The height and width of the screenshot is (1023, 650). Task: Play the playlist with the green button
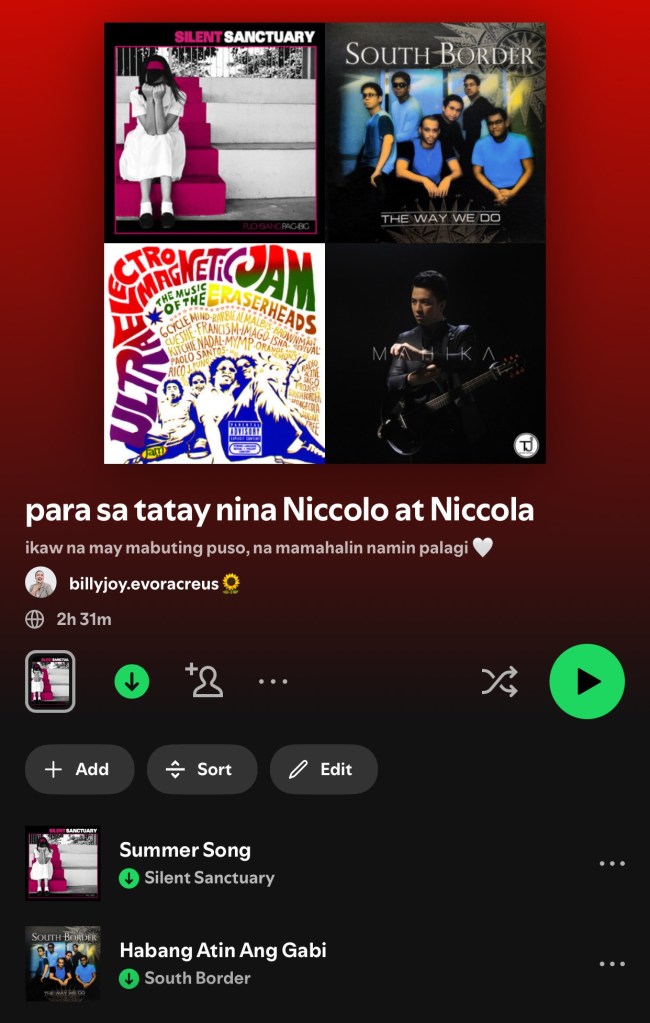(x=587, y=681)
